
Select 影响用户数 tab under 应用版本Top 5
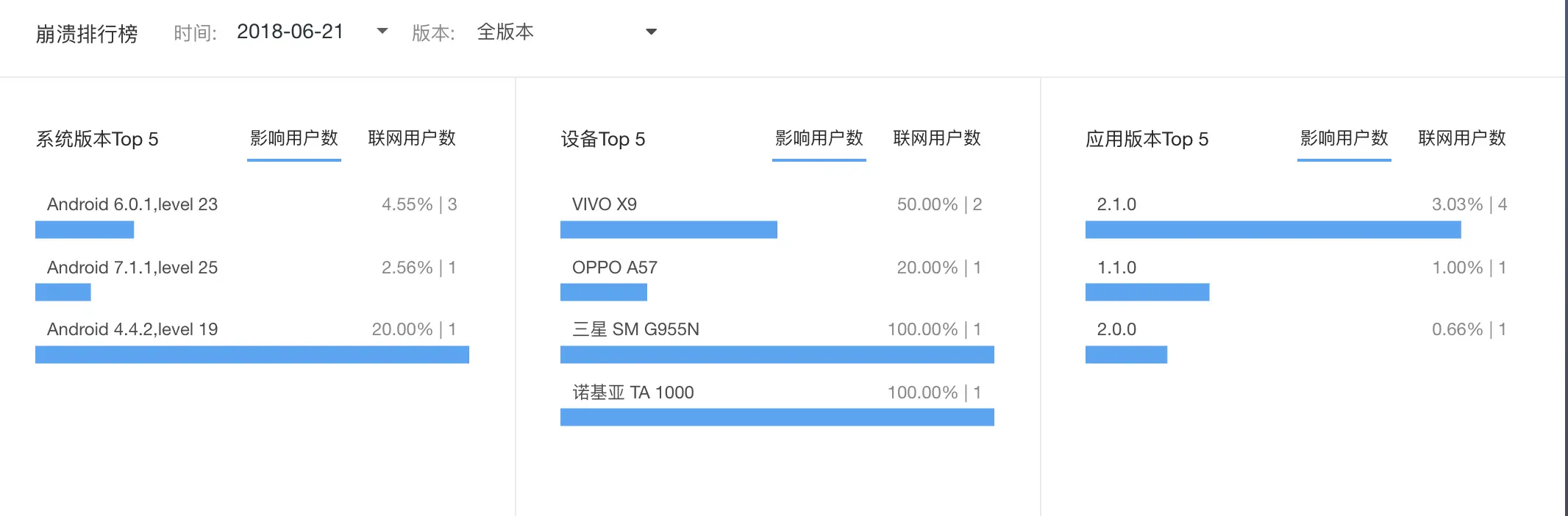click(1344, 138)
